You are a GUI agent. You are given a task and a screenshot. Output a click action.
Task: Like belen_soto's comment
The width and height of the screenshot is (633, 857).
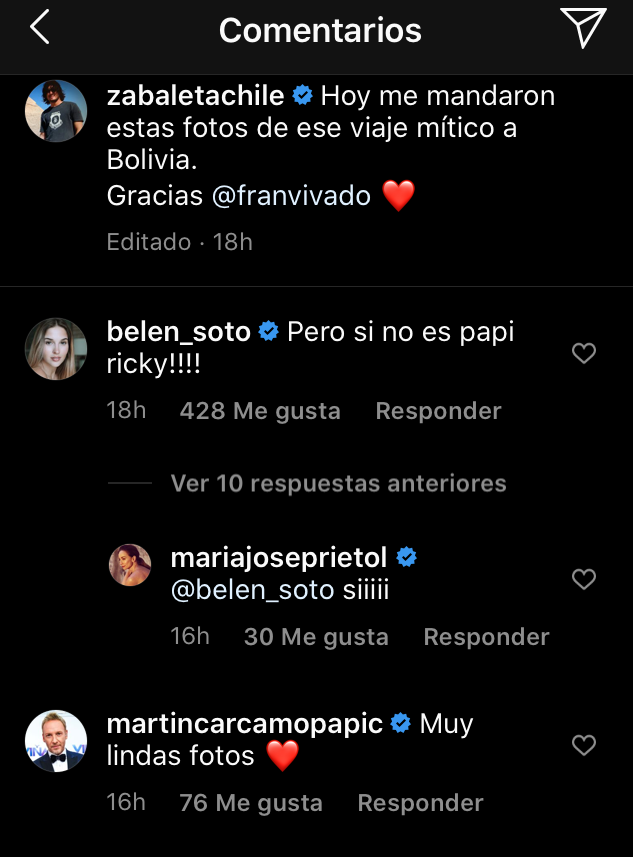coord(583,353)
